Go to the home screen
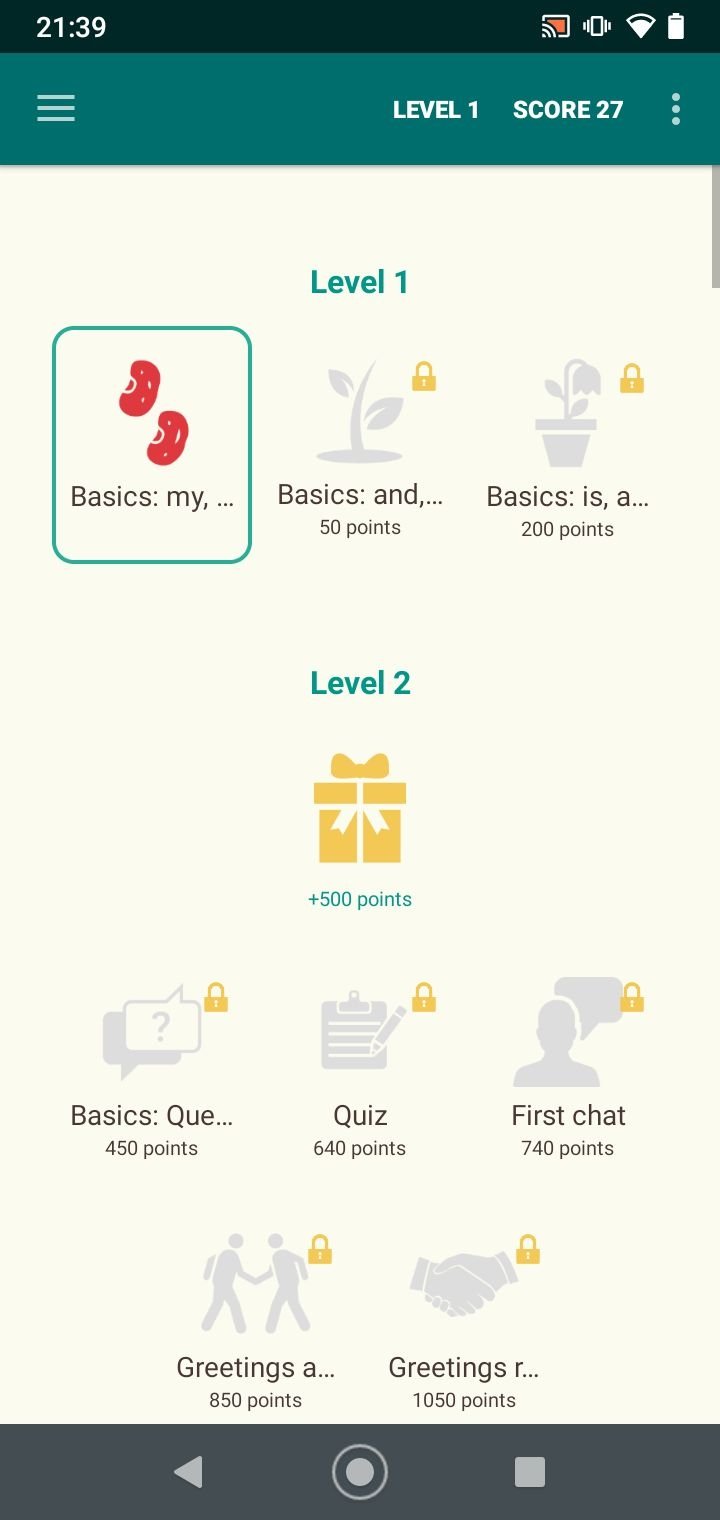720x1520 pixels. click(x=360, y=1472)
